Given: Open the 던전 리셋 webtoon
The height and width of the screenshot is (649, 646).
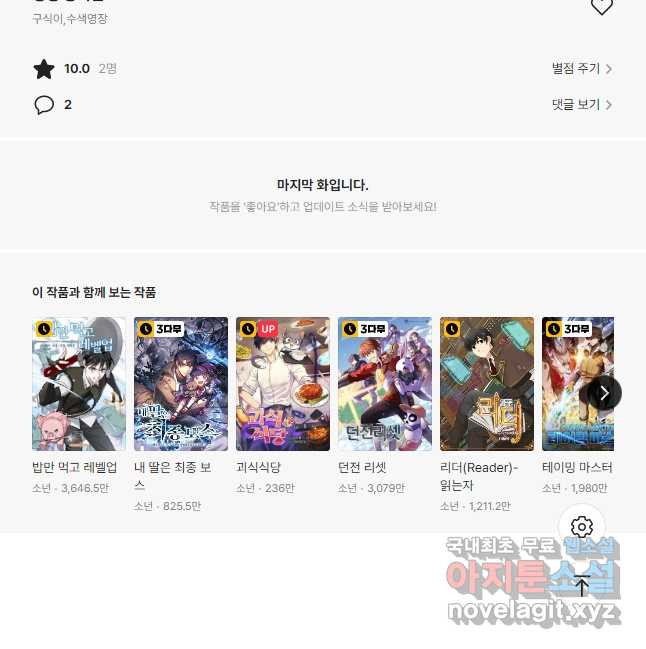Looking at the screenshot, I should [385, 384].
